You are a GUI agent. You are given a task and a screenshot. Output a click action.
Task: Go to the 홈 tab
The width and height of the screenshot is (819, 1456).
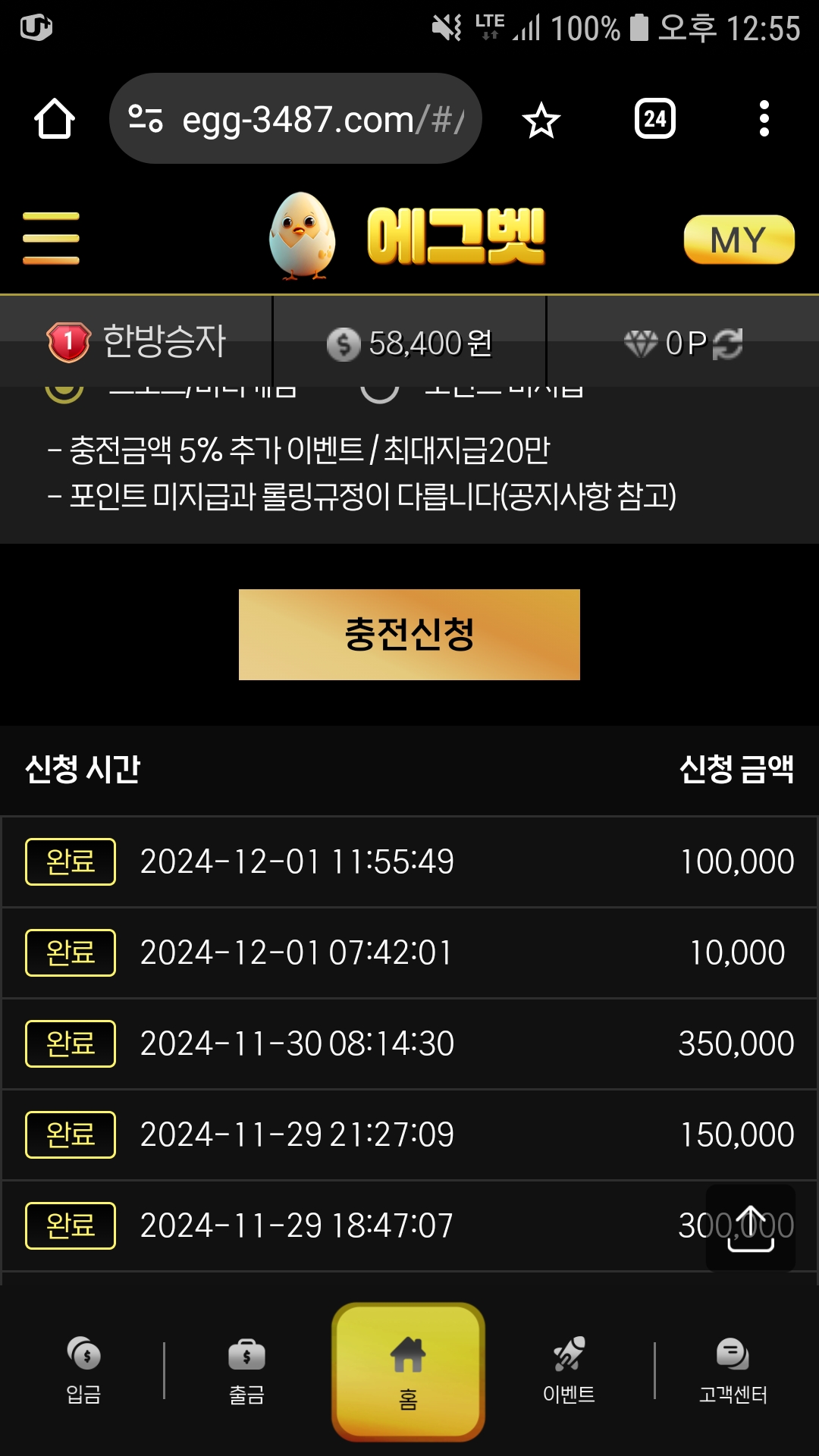[x=408, y=1371]
